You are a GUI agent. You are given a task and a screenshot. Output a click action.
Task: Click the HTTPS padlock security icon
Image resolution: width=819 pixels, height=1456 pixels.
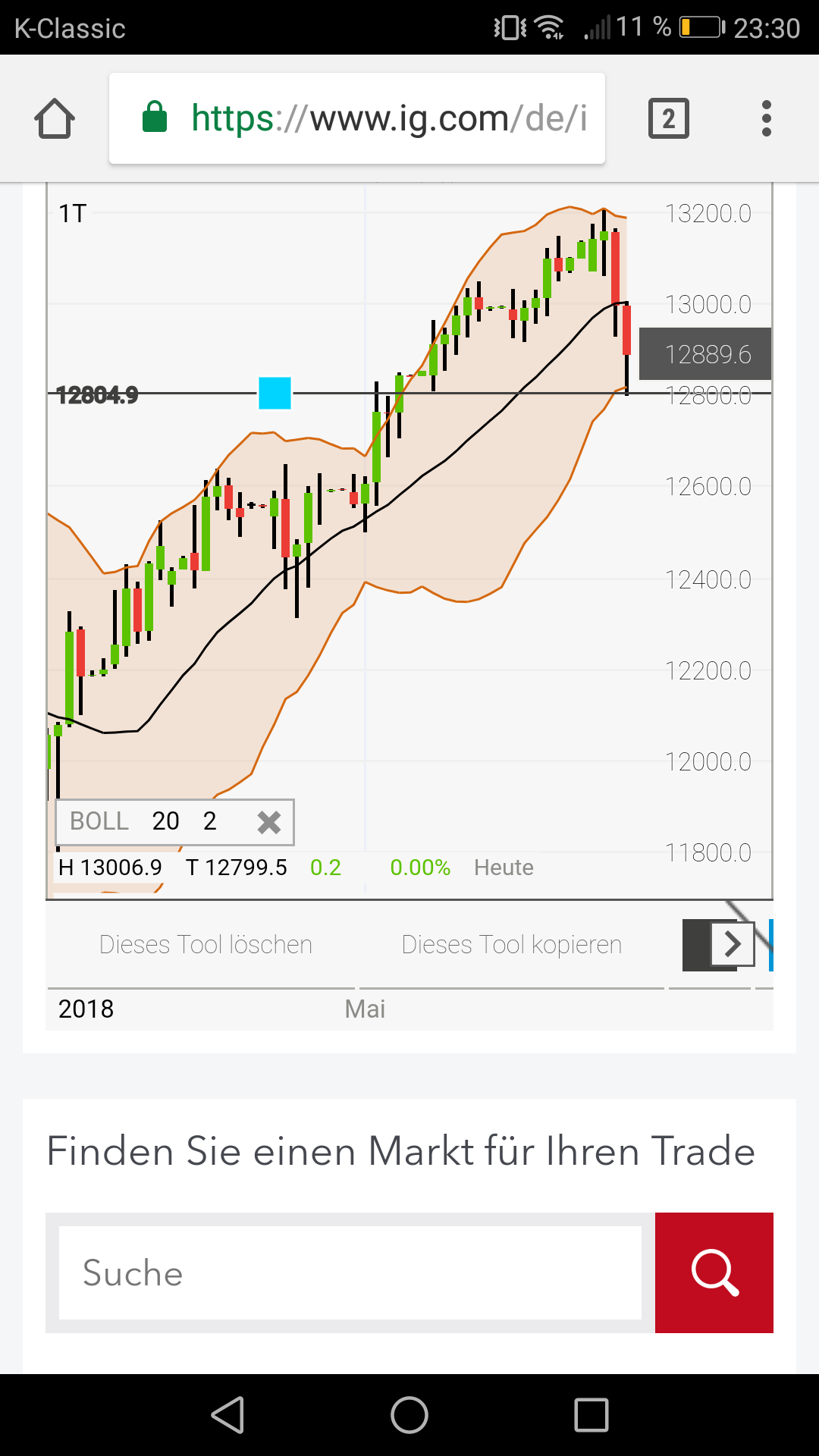tap(155, 118)
